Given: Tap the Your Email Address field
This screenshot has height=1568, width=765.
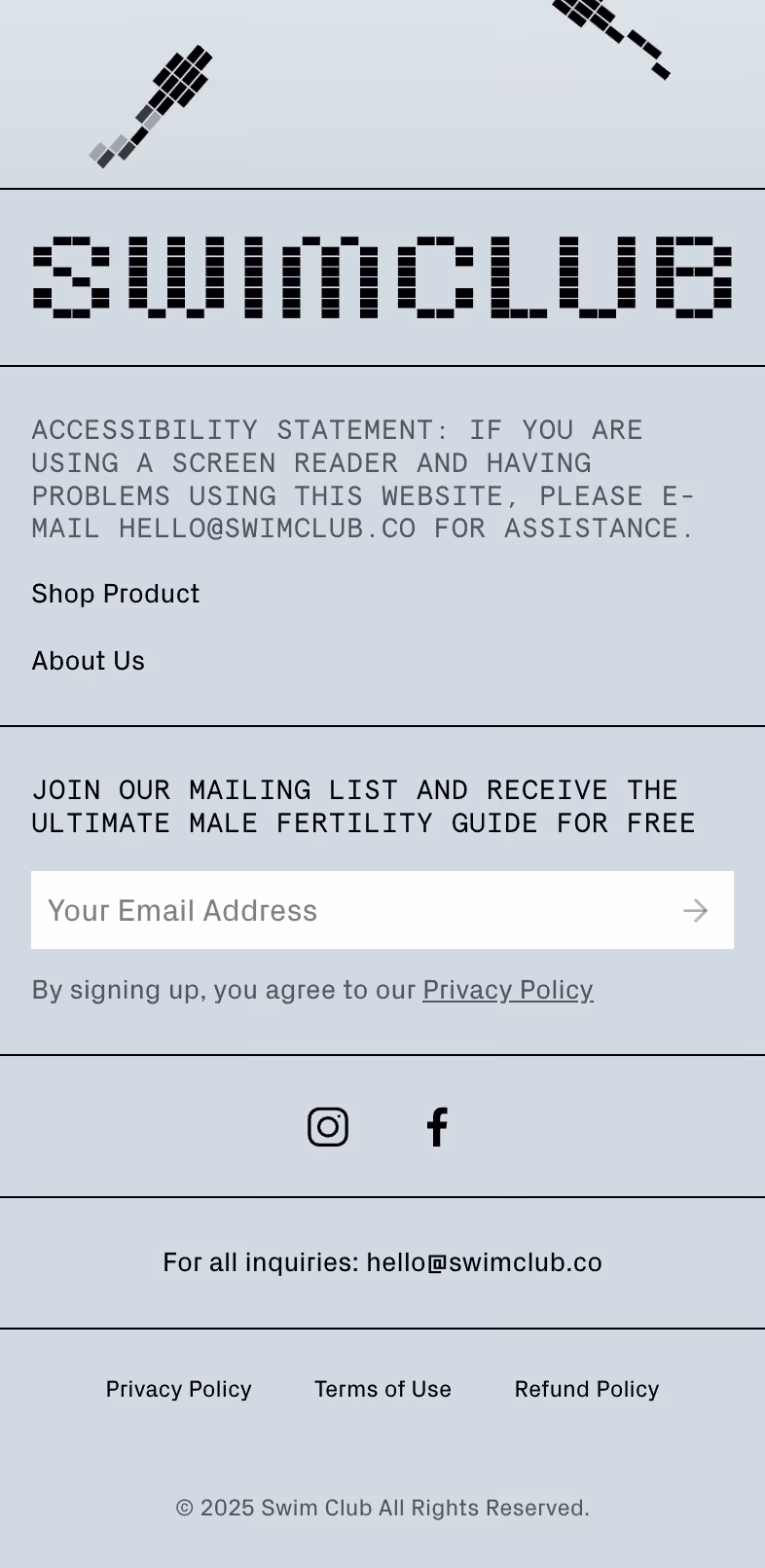Looking at the screenshot, I should point(350,910).
